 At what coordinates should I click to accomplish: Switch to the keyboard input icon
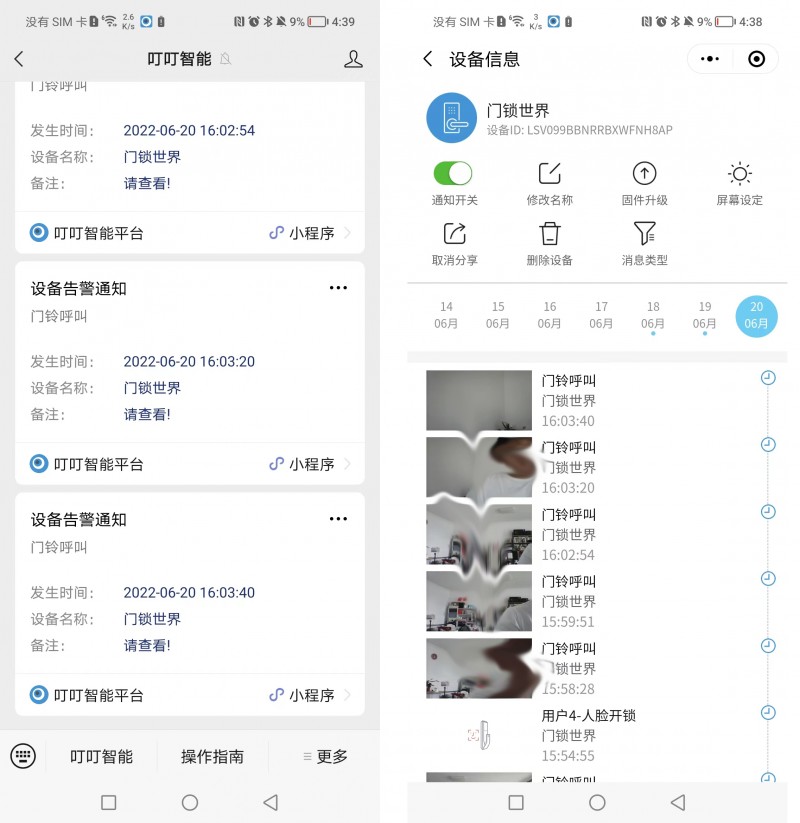23,756
